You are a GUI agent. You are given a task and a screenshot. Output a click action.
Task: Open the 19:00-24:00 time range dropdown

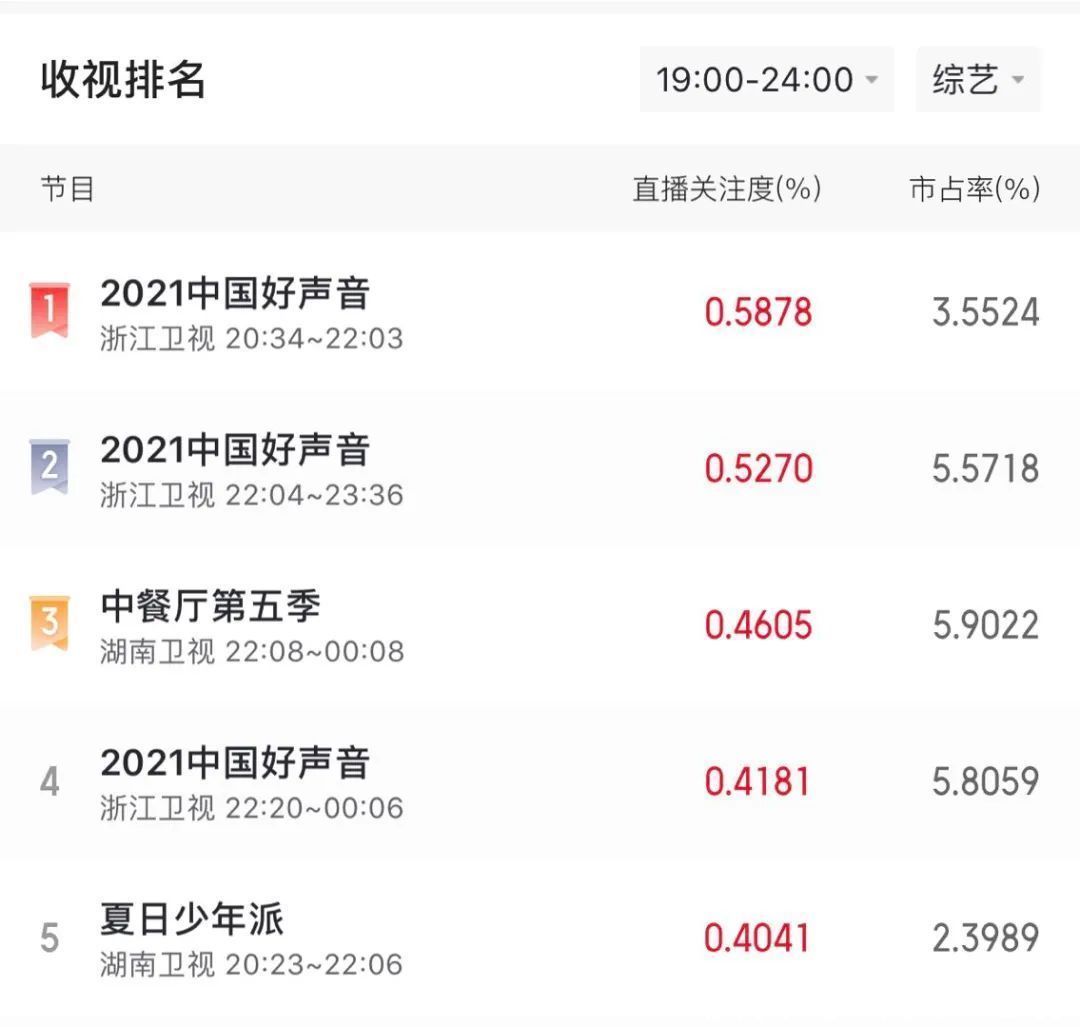(766, 80)
